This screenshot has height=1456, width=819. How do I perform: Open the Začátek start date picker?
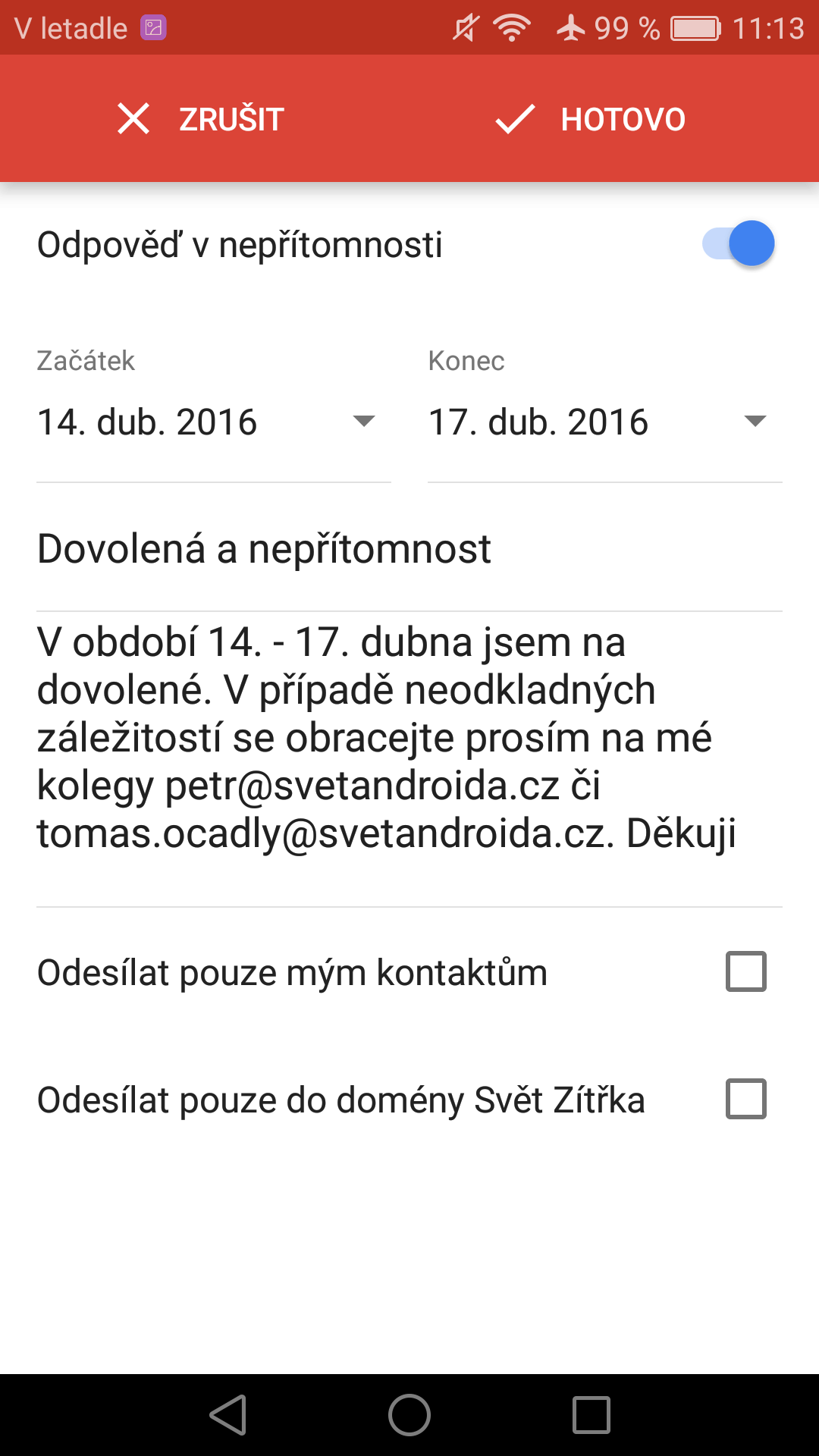(214, 422)
